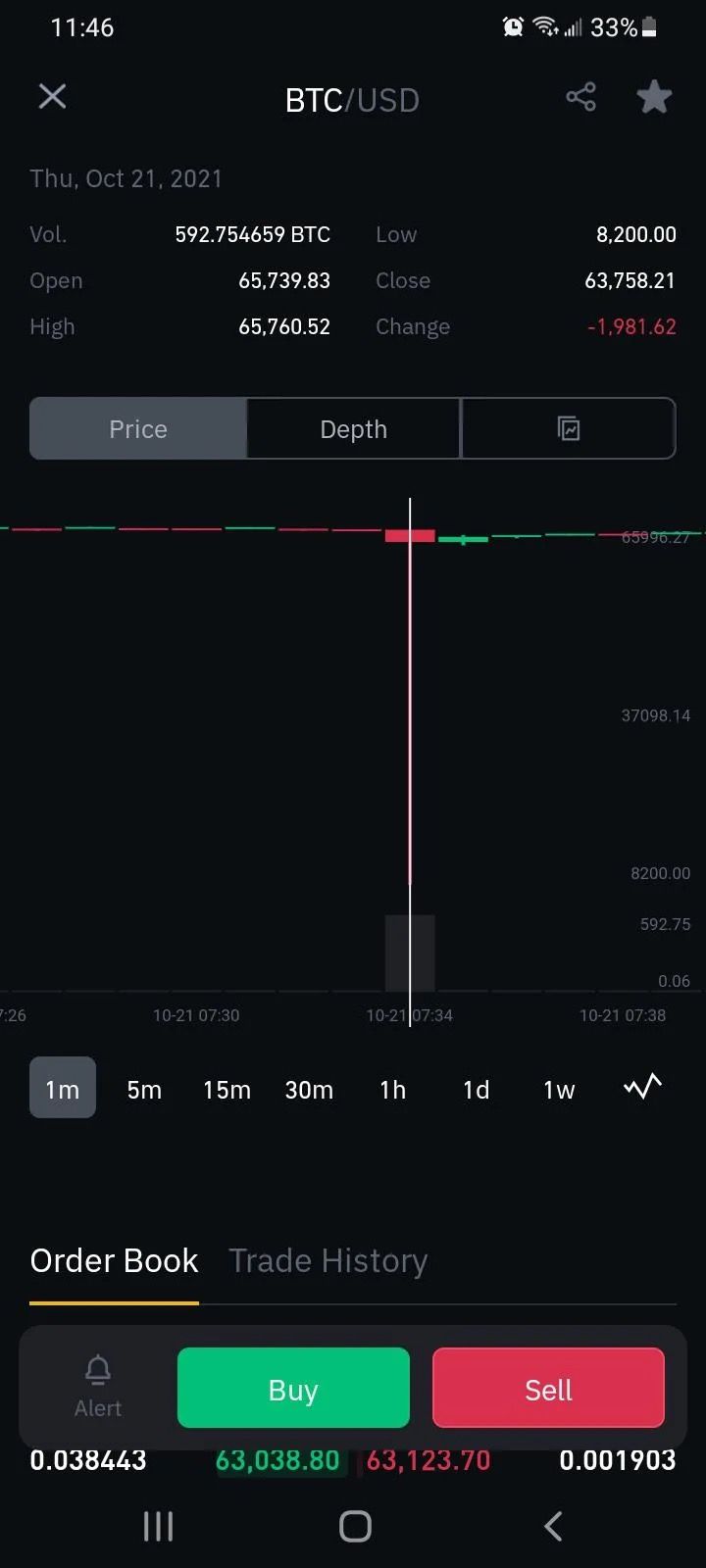
Task: Go back using the system back button
Action: [553, 1526]
